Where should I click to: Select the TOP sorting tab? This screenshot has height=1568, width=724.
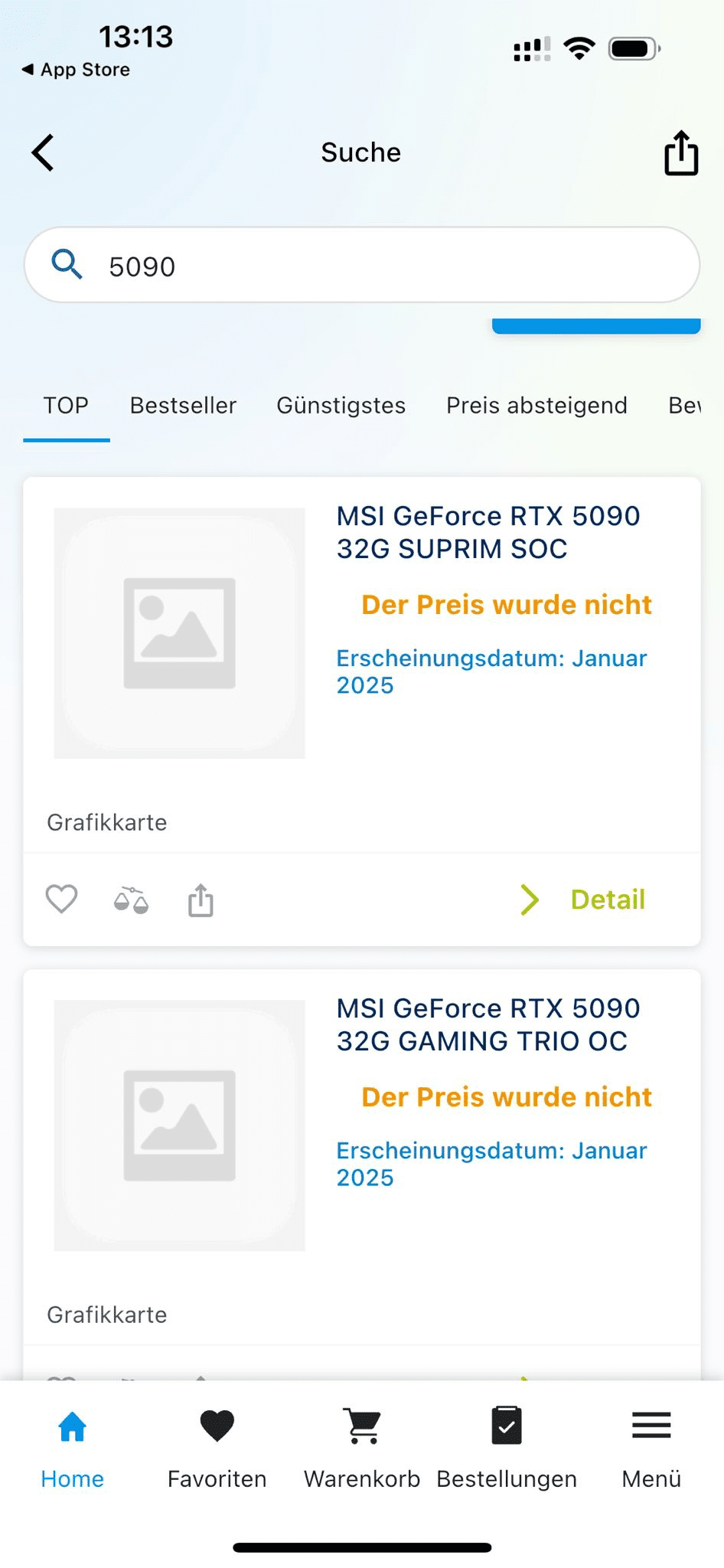click(66, 405)
